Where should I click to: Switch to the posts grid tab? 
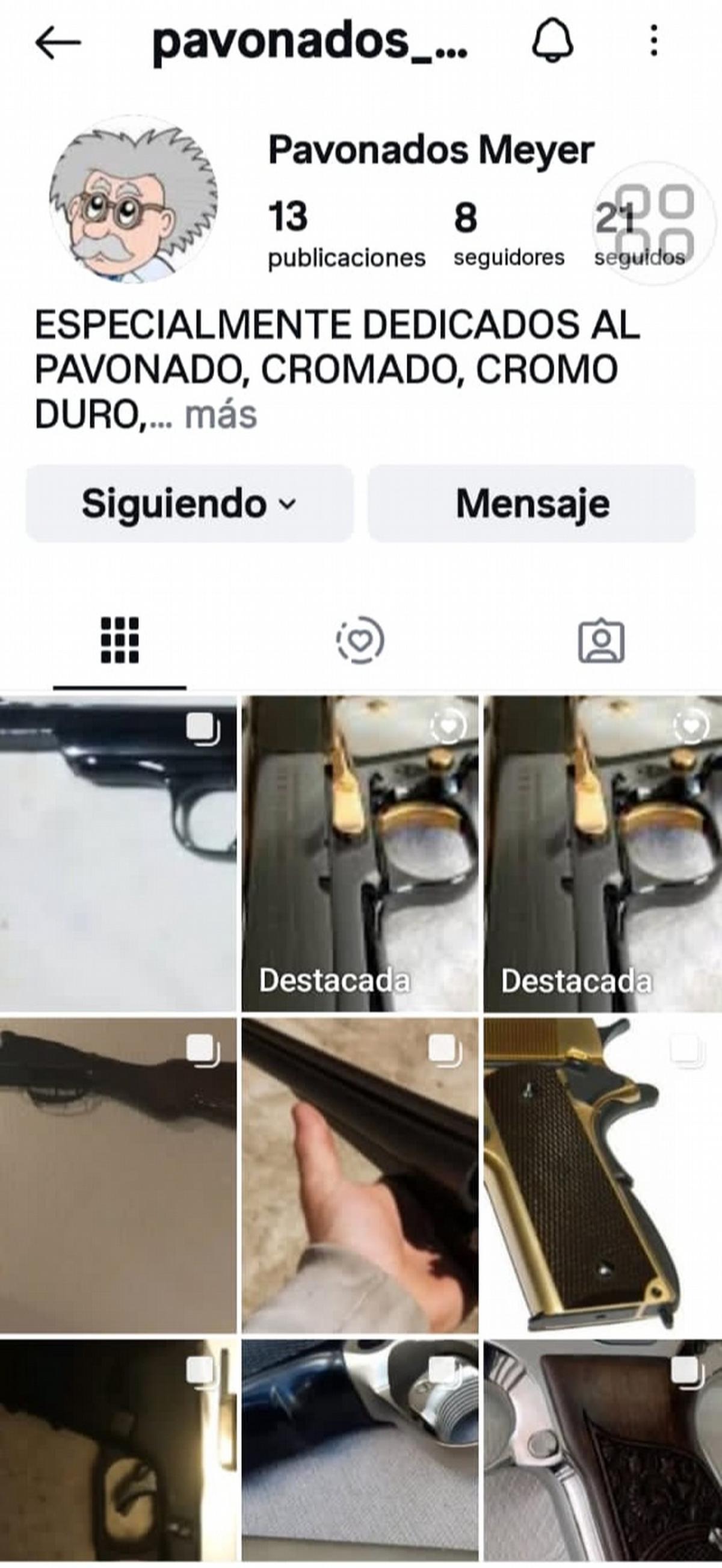pyautogui.click(x=119, y=640)
